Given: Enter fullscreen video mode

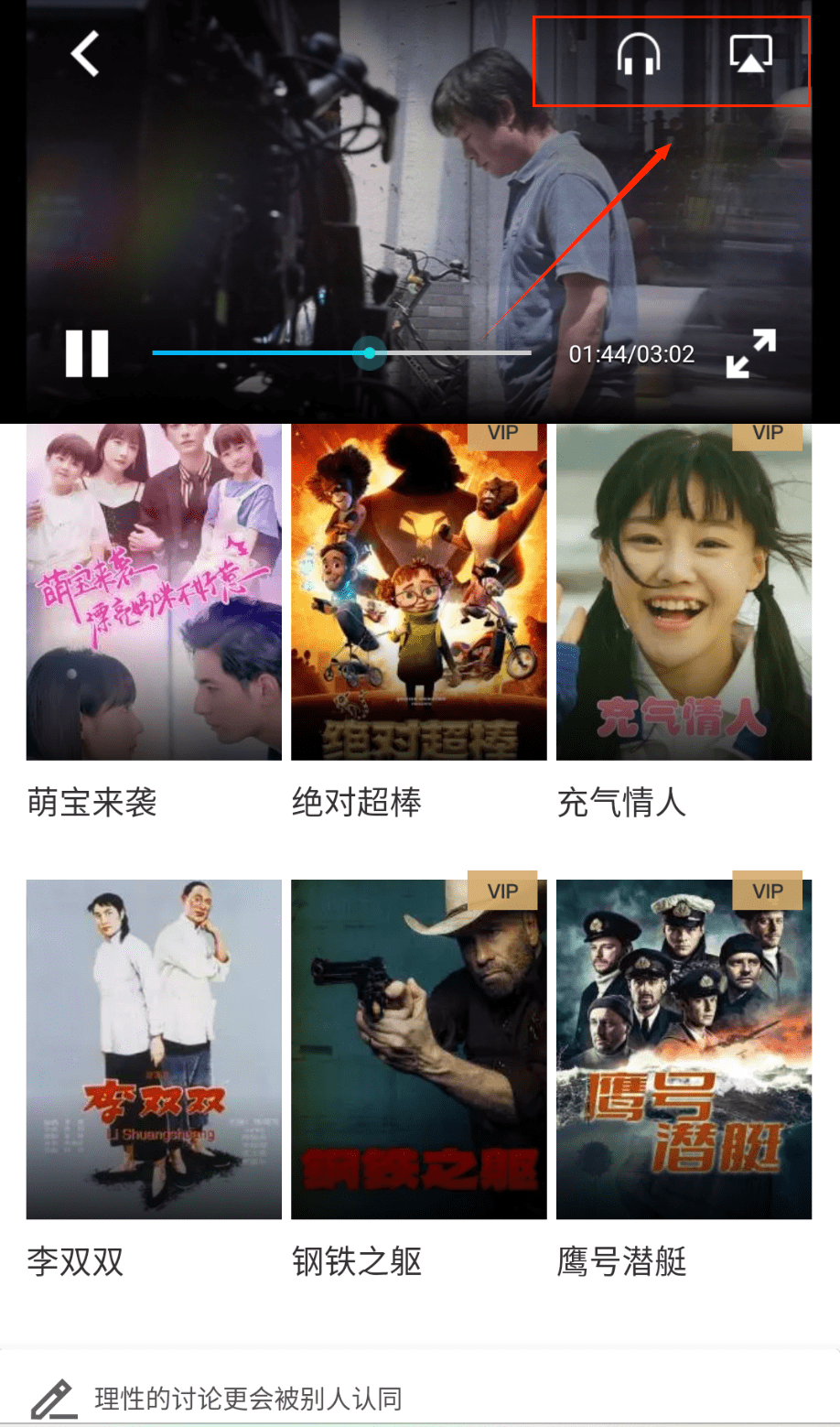Looking at the screenshot, I should (750, 353).
